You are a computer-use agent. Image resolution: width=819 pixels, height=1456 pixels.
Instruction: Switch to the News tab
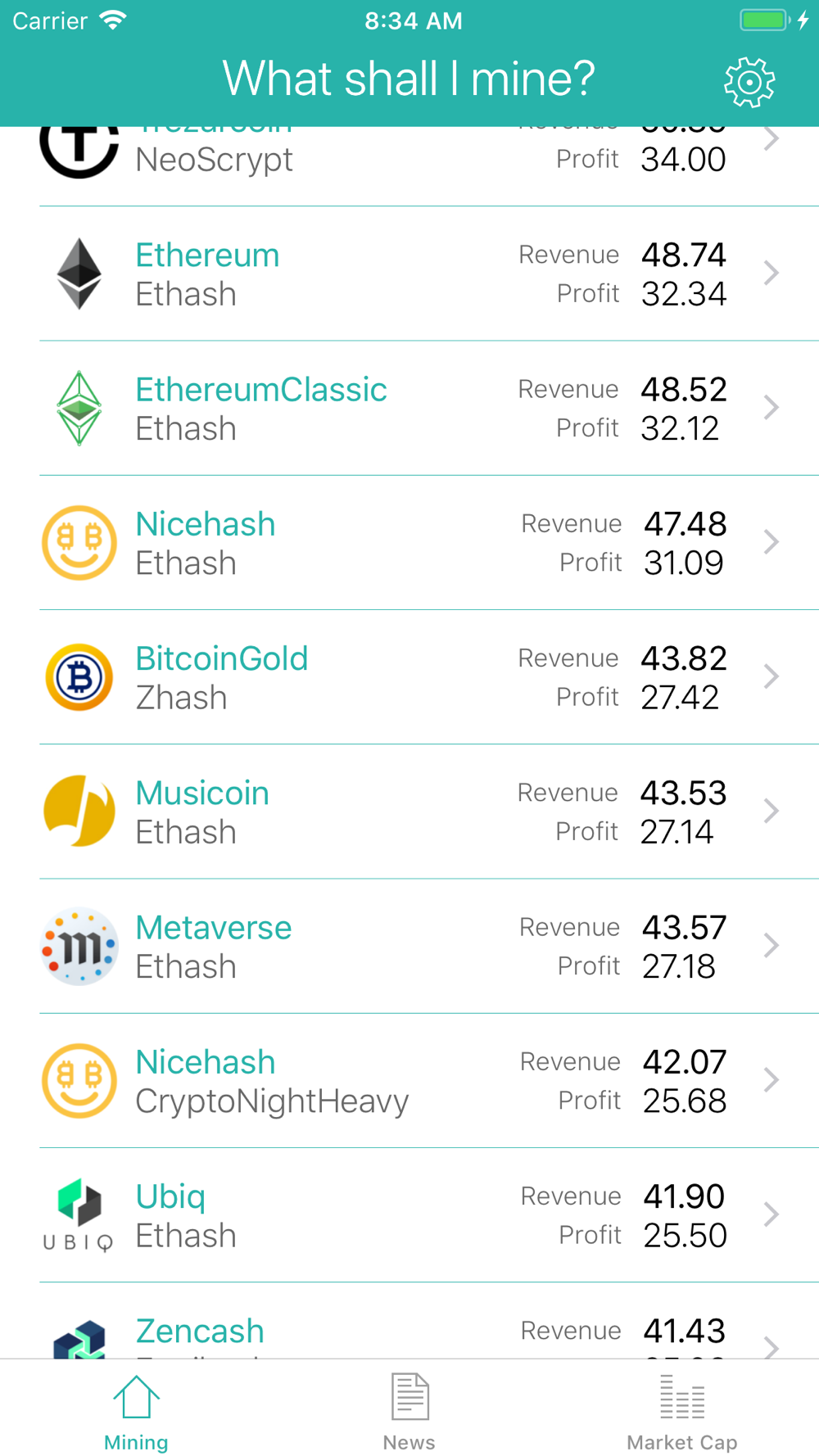click(x=409, y=1412)
